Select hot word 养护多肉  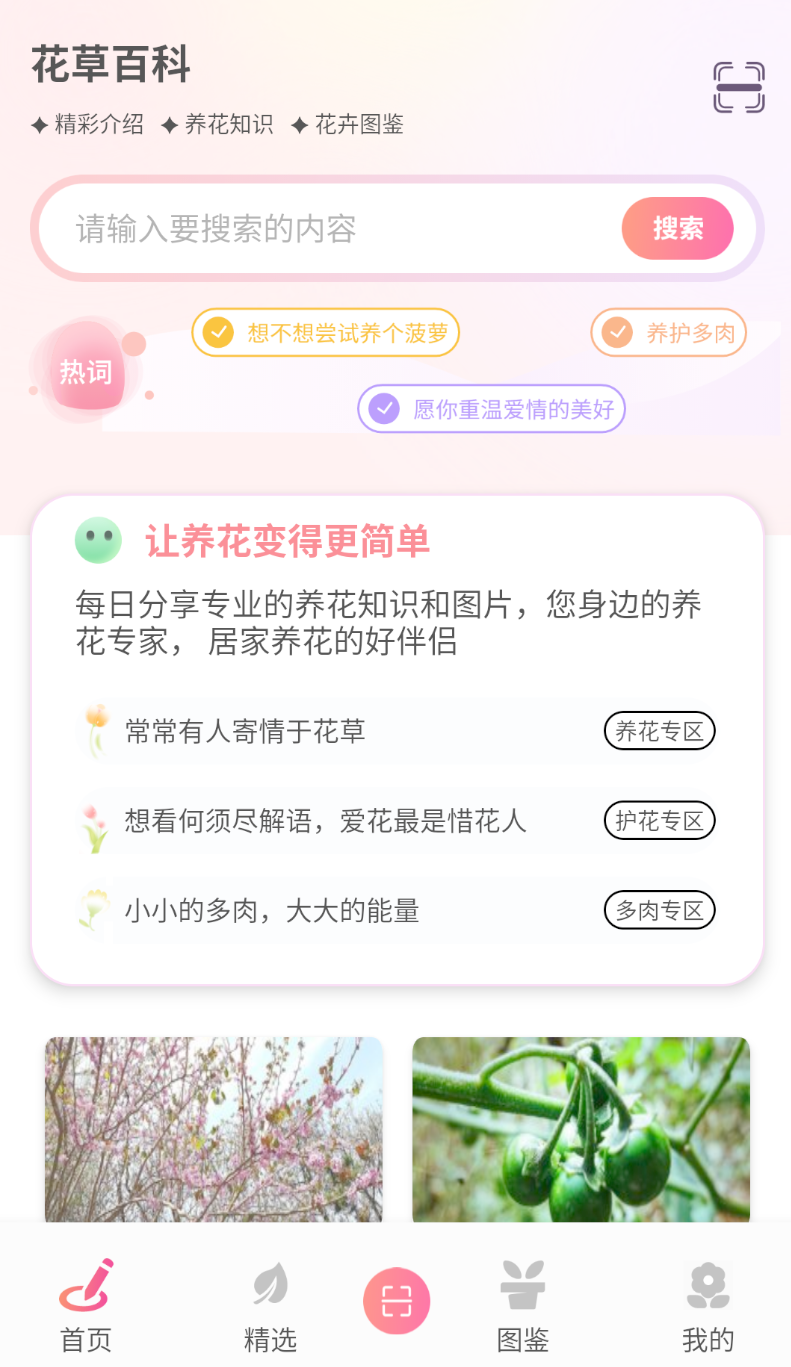pyautogui.click(x=668, y=333)
